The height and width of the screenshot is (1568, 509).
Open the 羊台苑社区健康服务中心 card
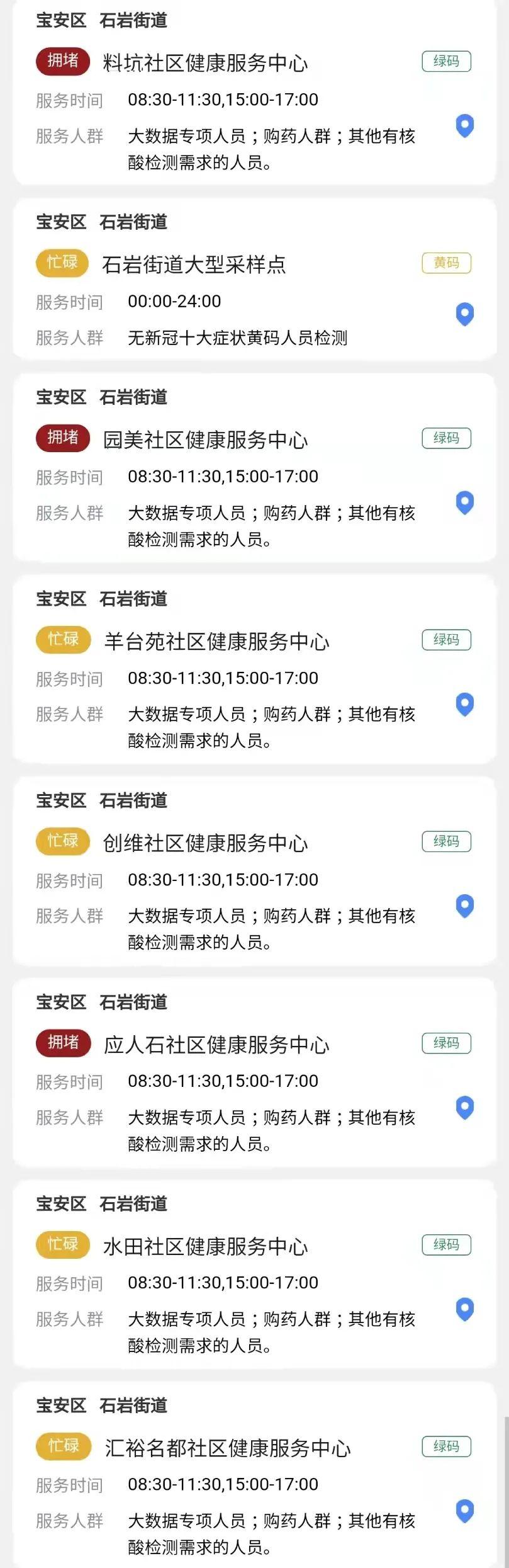coord(216,641)
